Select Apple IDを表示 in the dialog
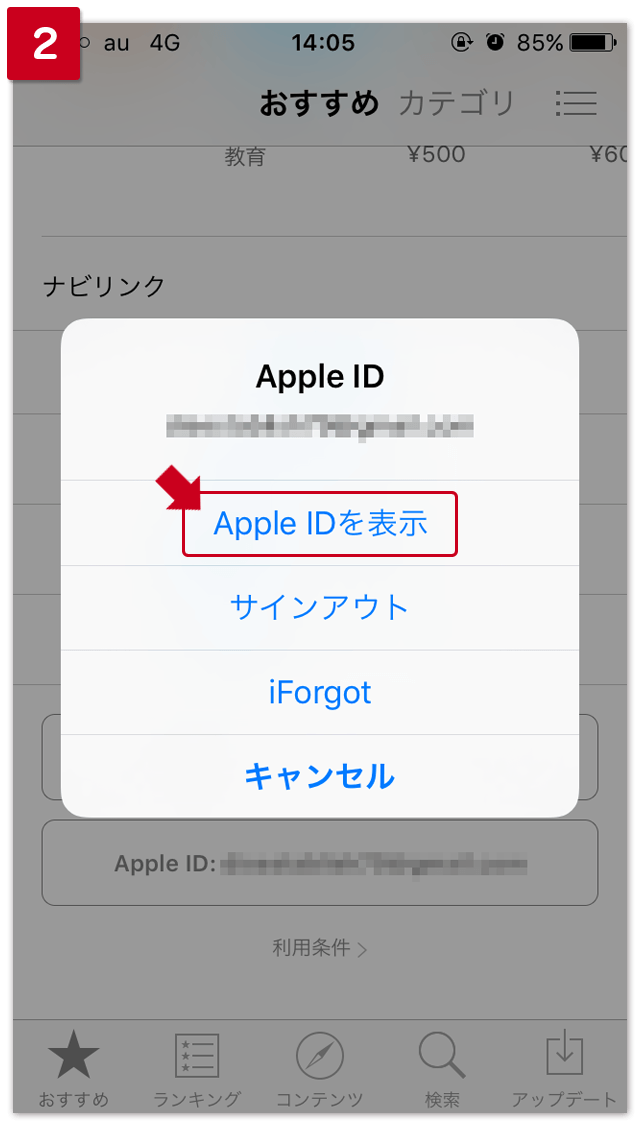Viewport: 640px width, 1136px height. (320, 523)
